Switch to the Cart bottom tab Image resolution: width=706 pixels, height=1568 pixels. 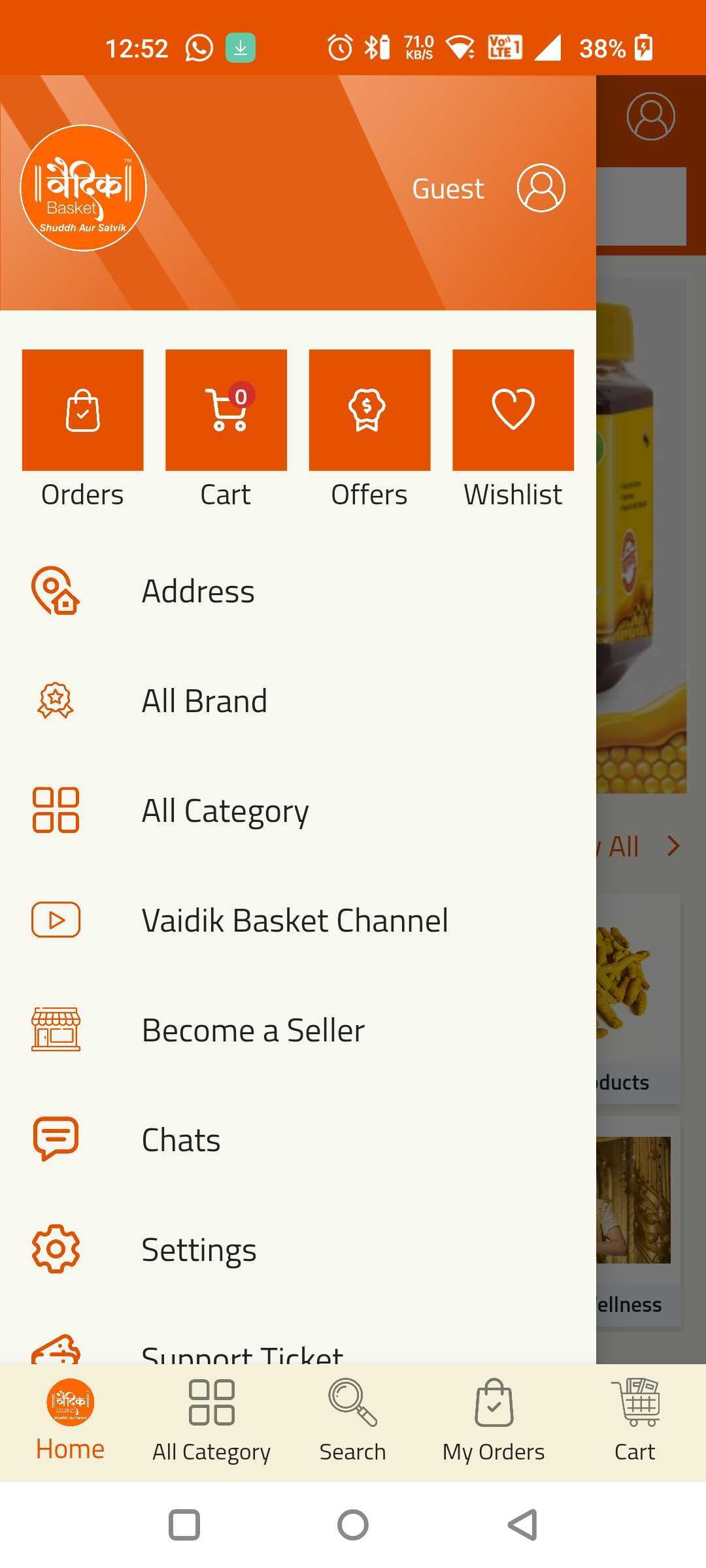coord(634,1419)
